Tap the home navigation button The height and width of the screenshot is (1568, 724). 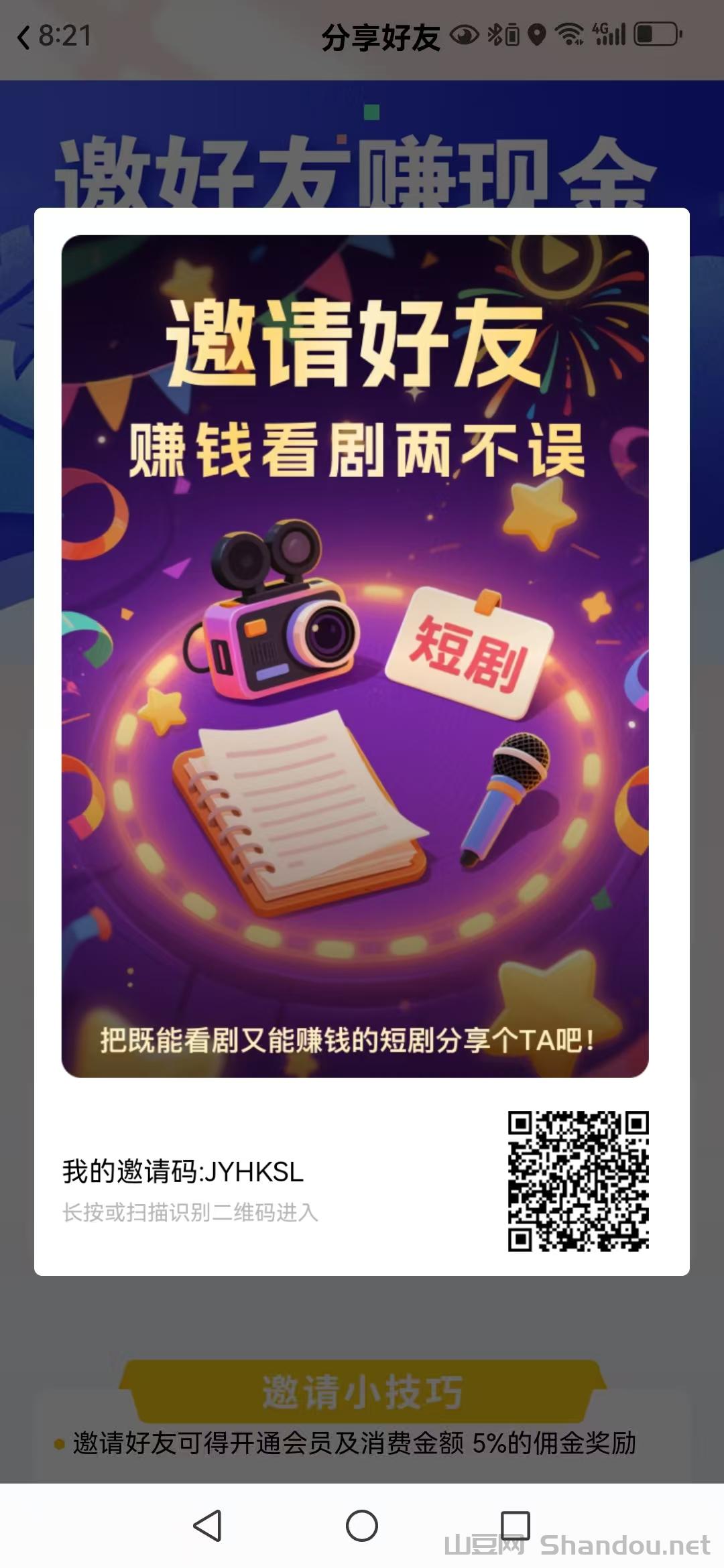361,1526
